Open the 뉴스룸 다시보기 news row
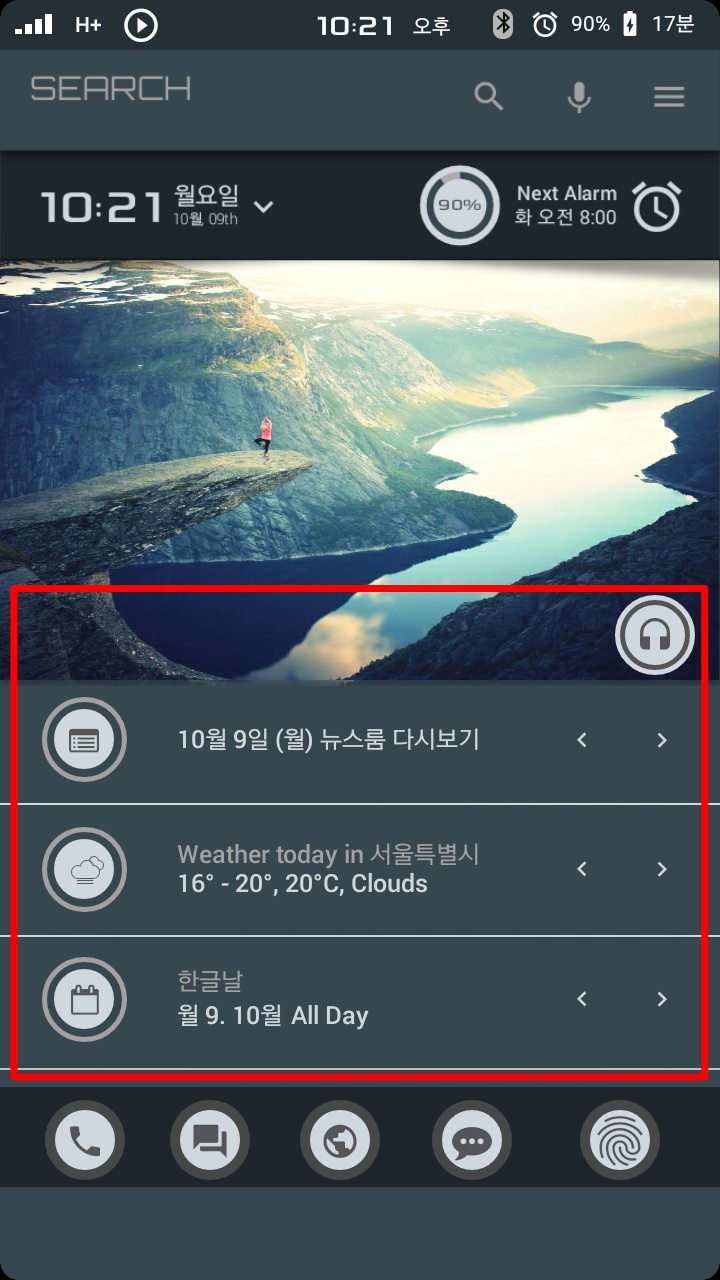 (x=328, y=740)
